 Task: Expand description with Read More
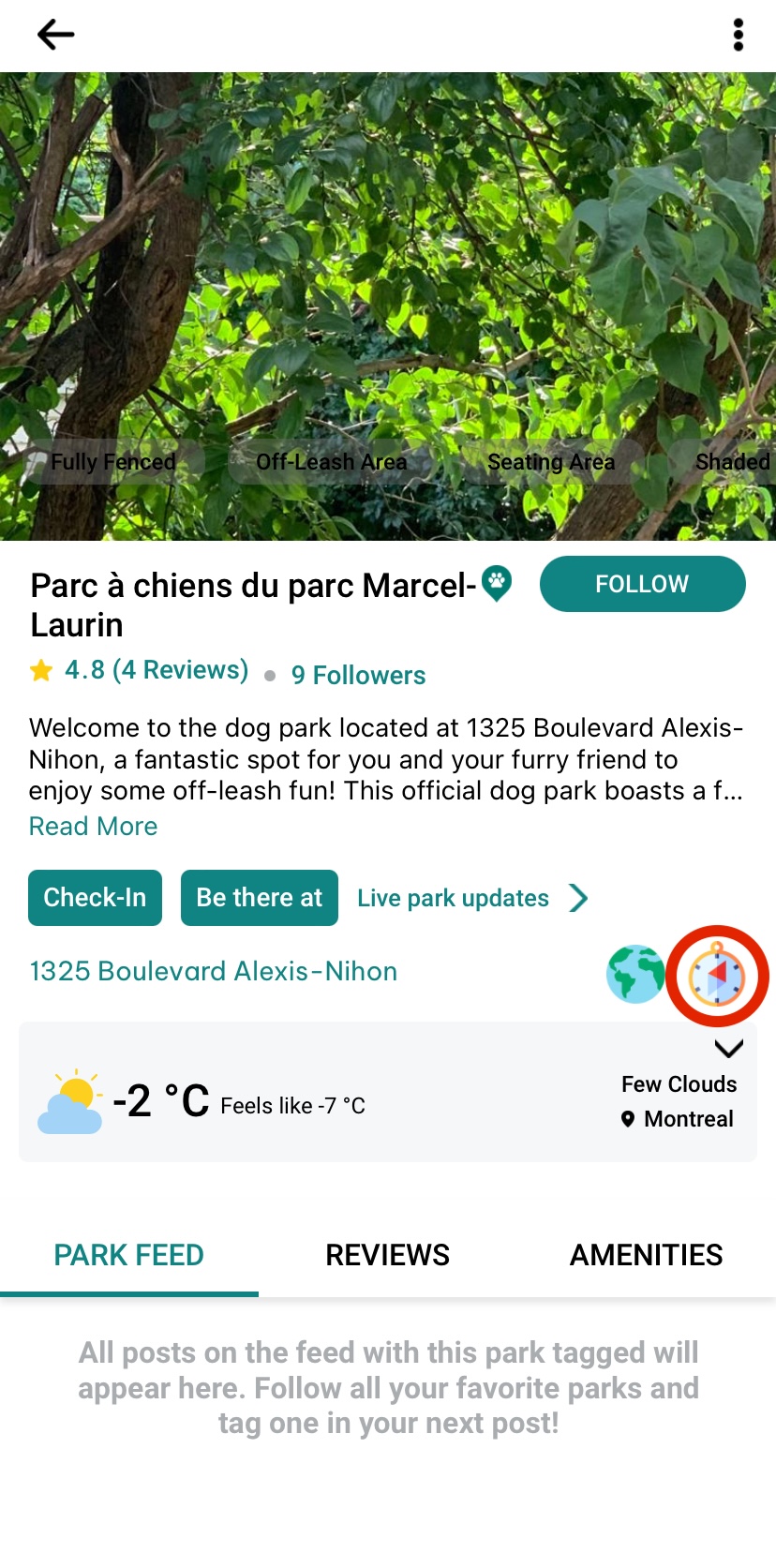[x=93, y=827]
